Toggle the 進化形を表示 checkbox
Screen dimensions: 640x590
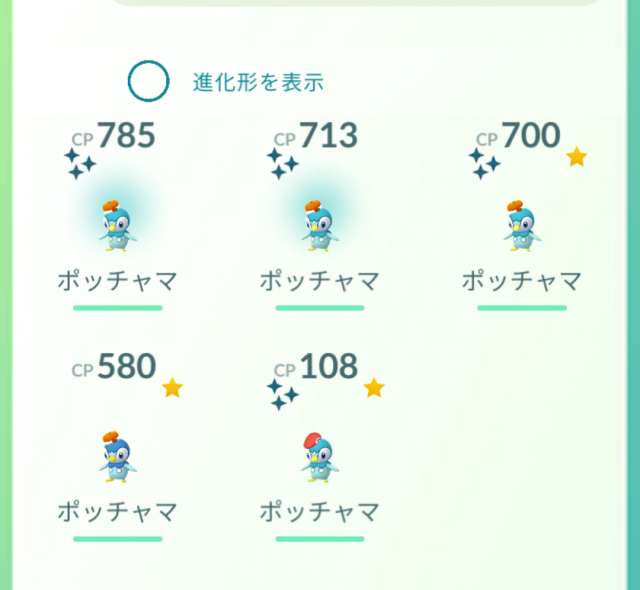148,82
